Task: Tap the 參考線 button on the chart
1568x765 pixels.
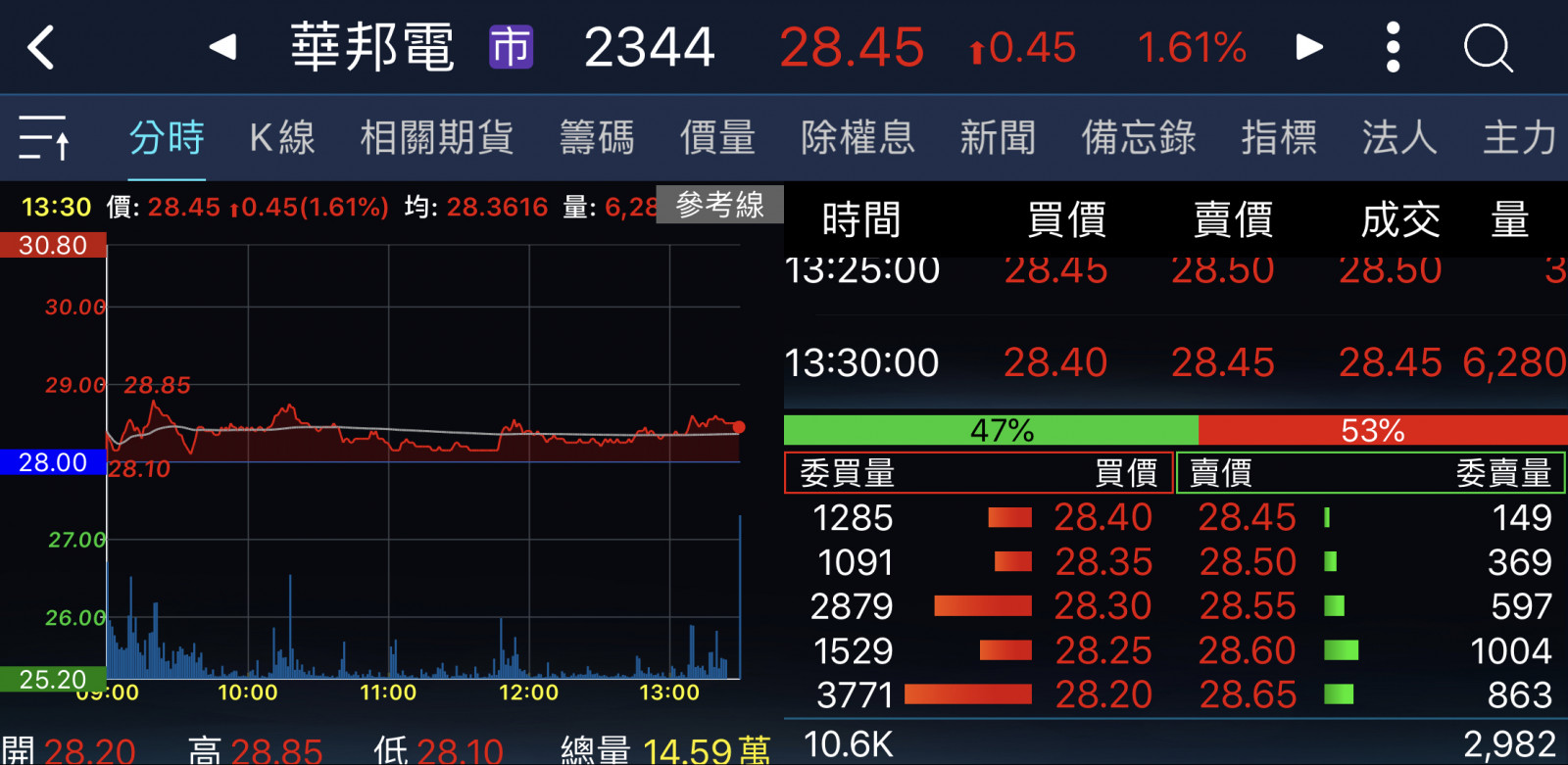Action: click(719, 205)
